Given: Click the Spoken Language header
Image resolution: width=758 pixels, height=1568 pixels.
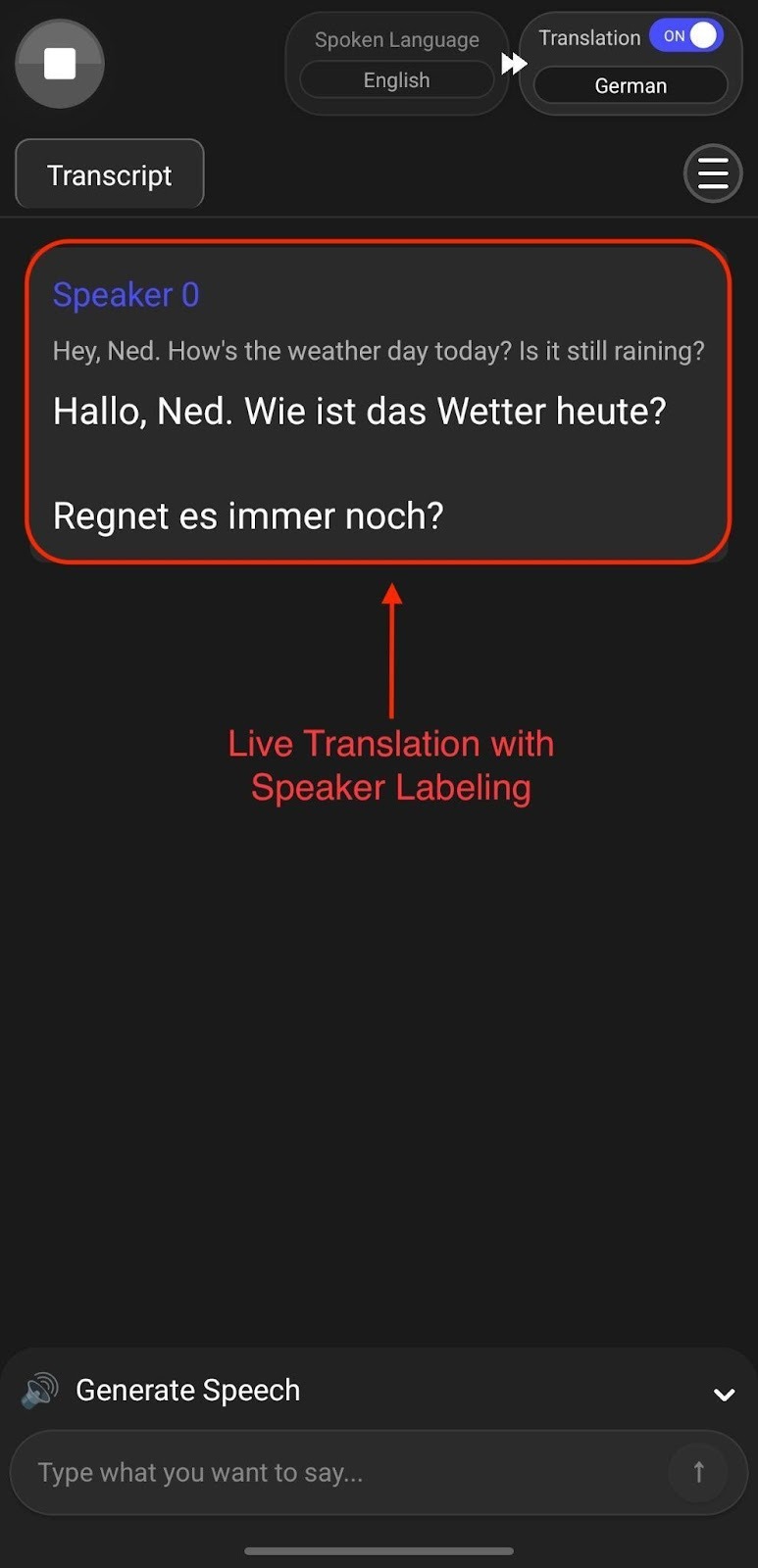Looking at the screenshot, I should (x=396, y=39).
